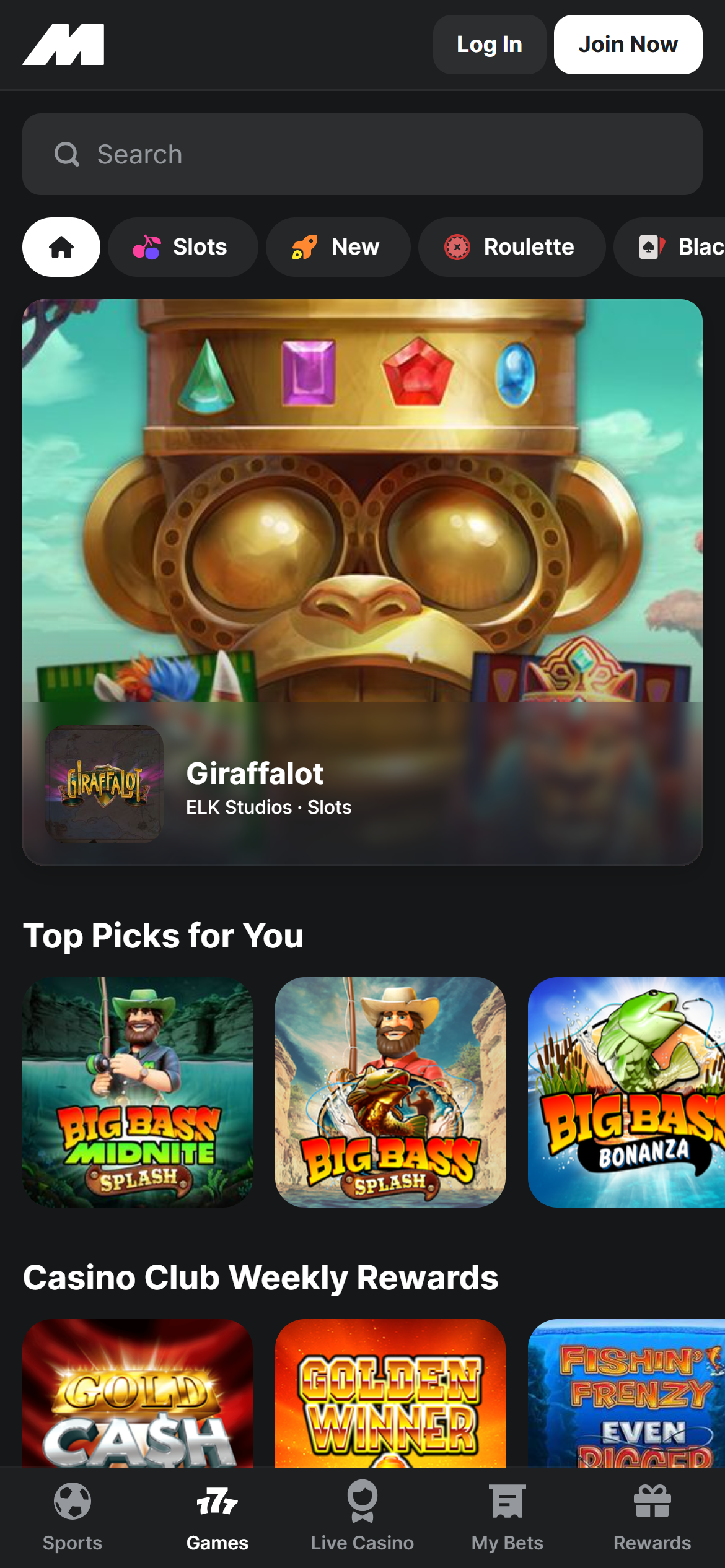Select the home category chip

(x=61, y=247)
